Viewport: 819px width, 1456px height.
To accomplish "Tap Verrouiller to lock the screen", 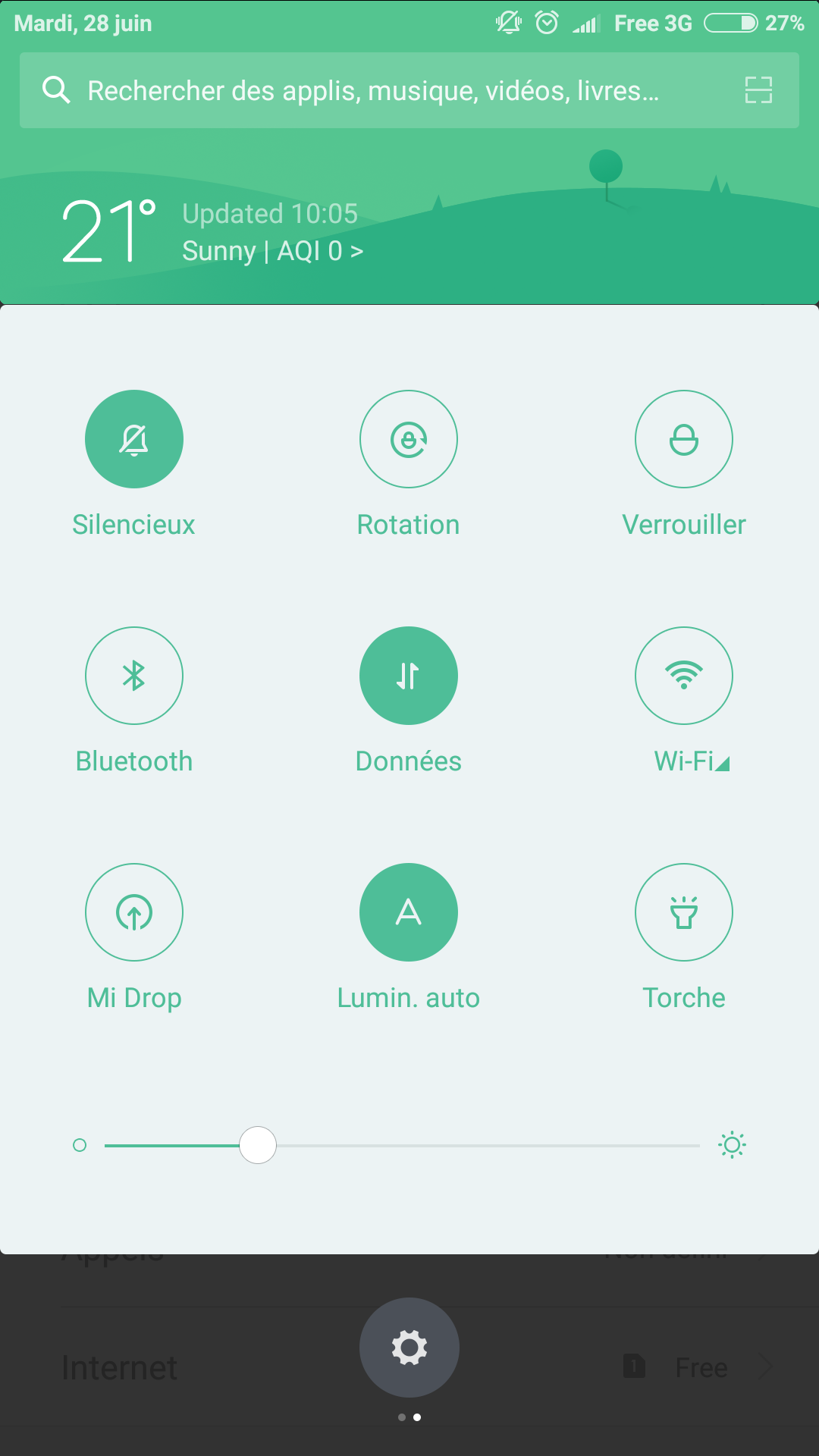I will [x=684, y=439].
